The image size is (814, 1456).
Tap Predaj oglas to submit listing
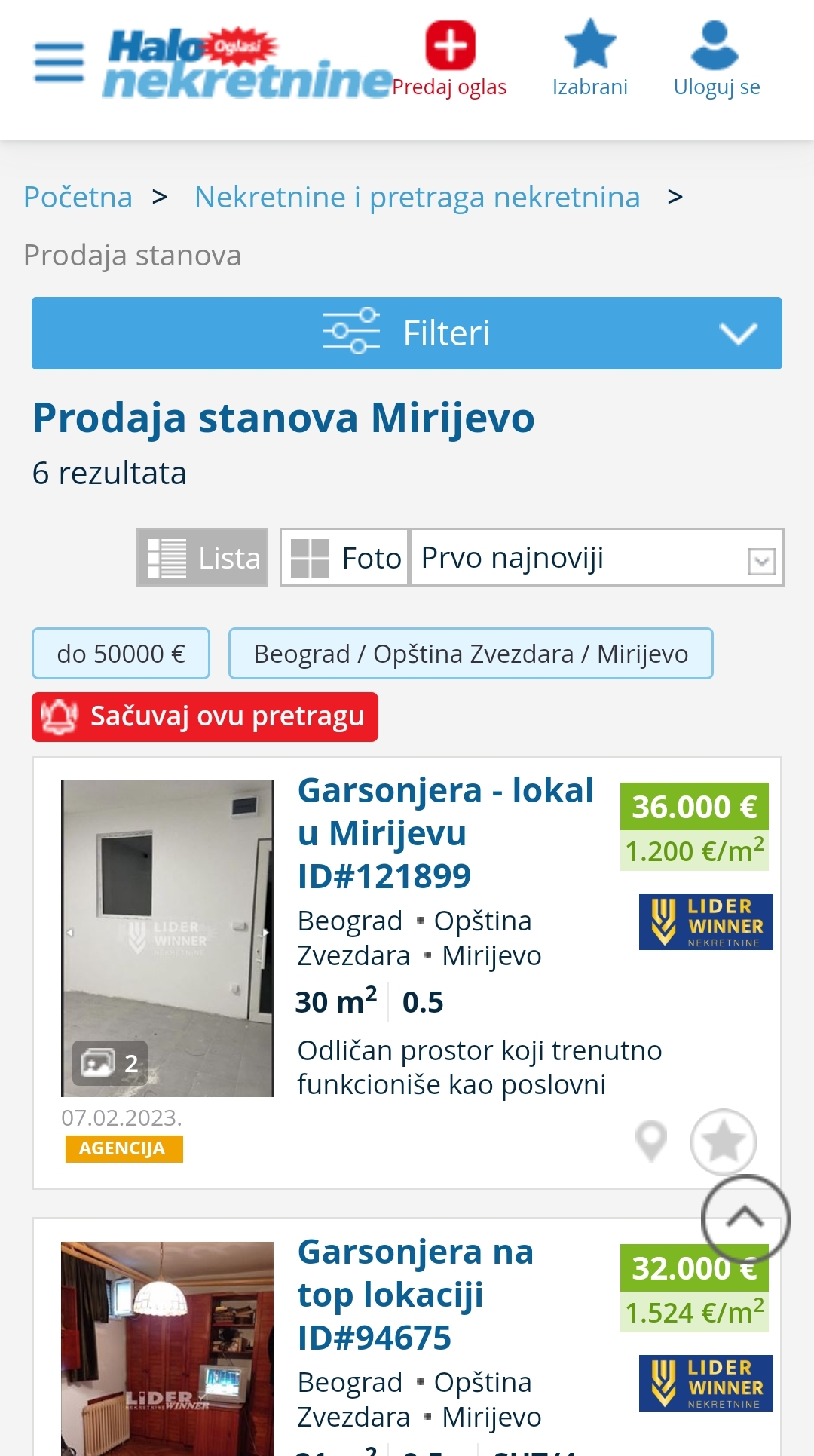click(x=450, y=60)
